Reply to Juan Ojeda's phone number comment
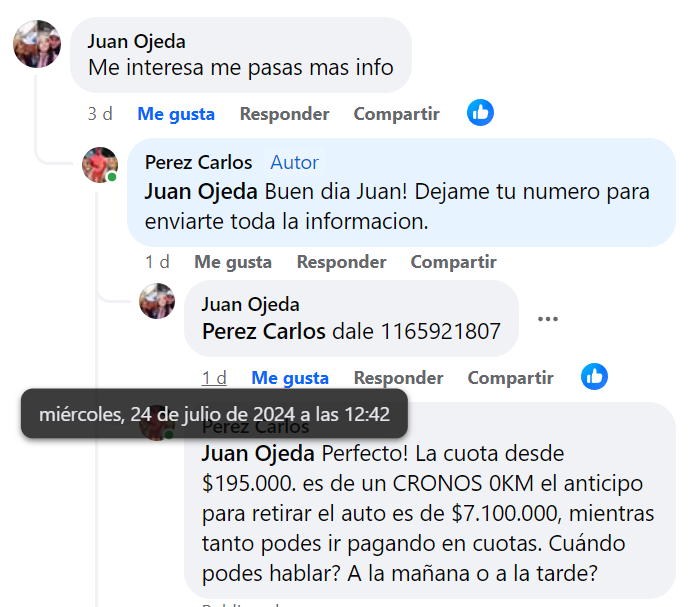693x607 pixels. click(x=398, y=378)
